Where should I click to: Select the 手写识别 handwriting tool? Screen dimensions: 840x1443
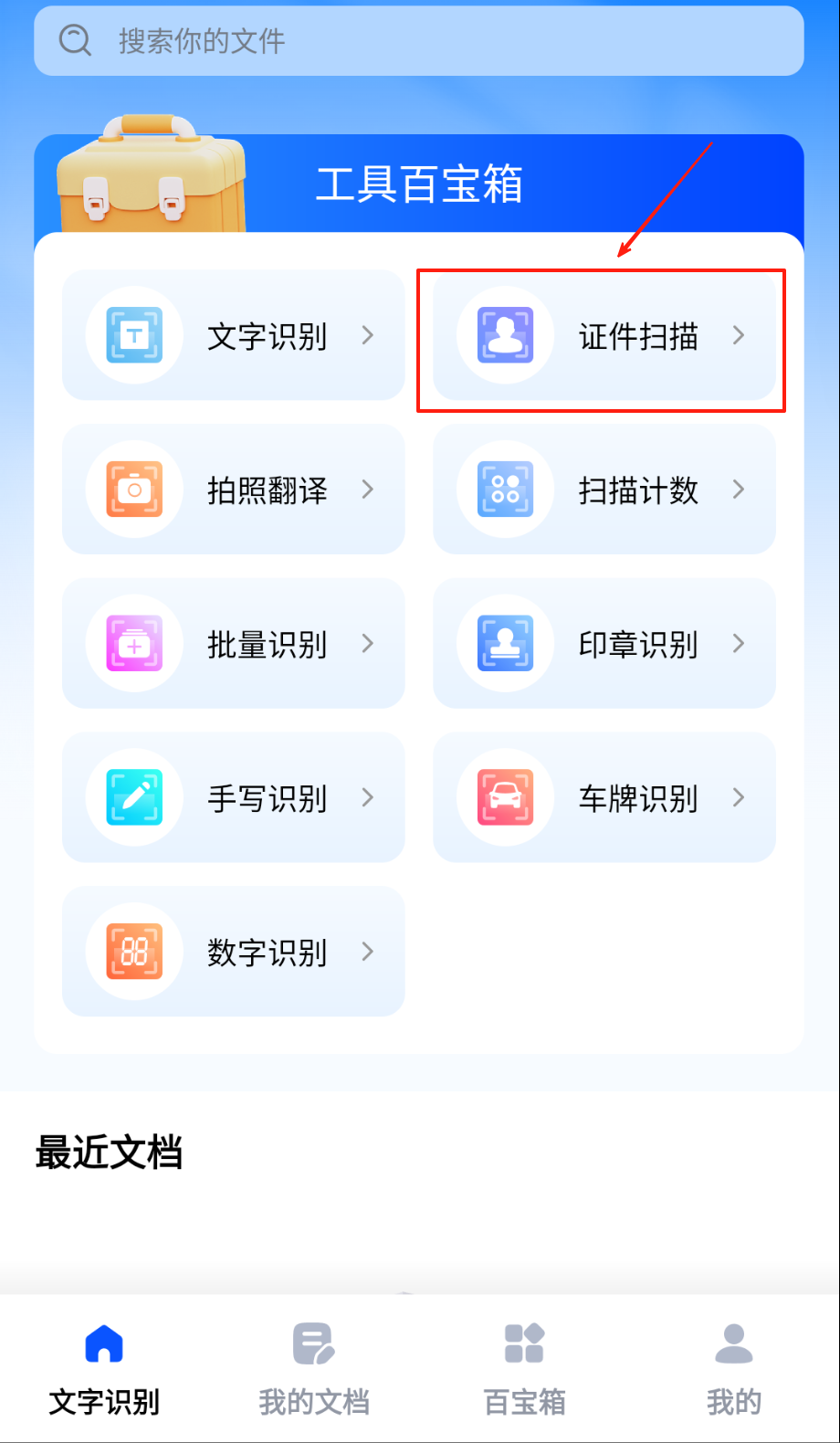234,797
